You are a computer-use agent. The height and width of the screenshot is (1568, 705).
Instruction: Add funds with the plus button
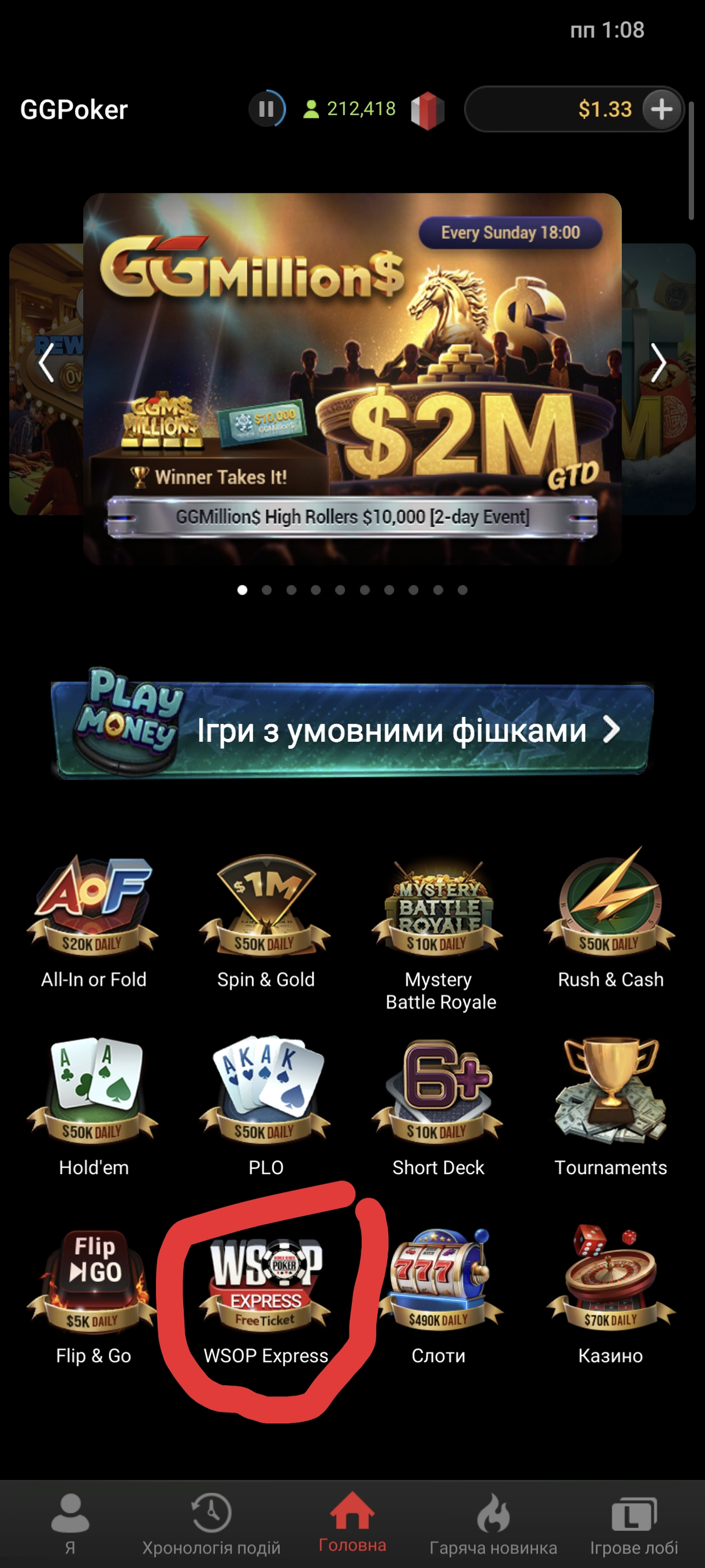click(x=662, y=109)
